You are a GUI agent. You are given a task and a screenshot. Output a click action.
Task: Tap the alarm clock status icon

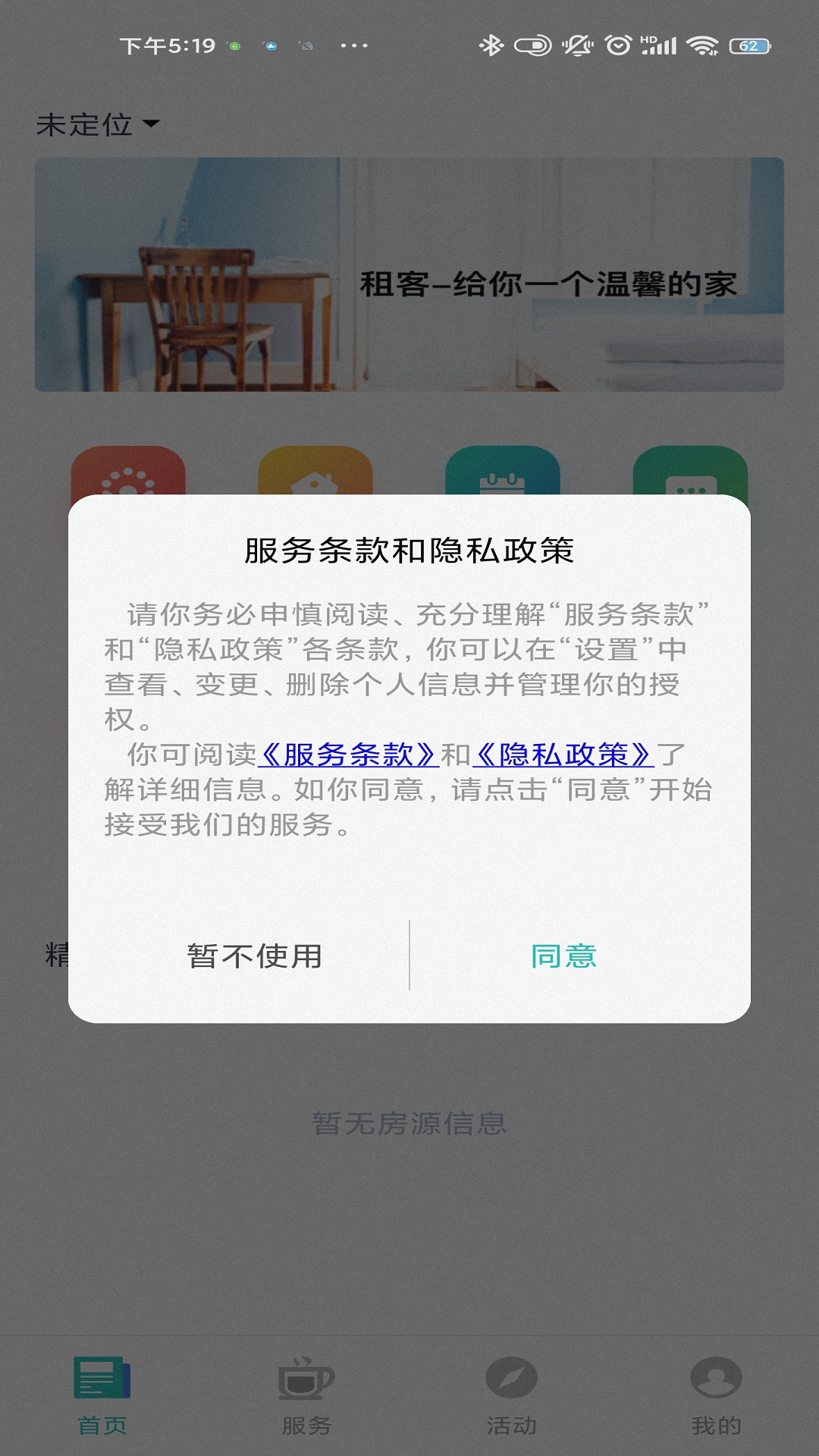(617, 45)
